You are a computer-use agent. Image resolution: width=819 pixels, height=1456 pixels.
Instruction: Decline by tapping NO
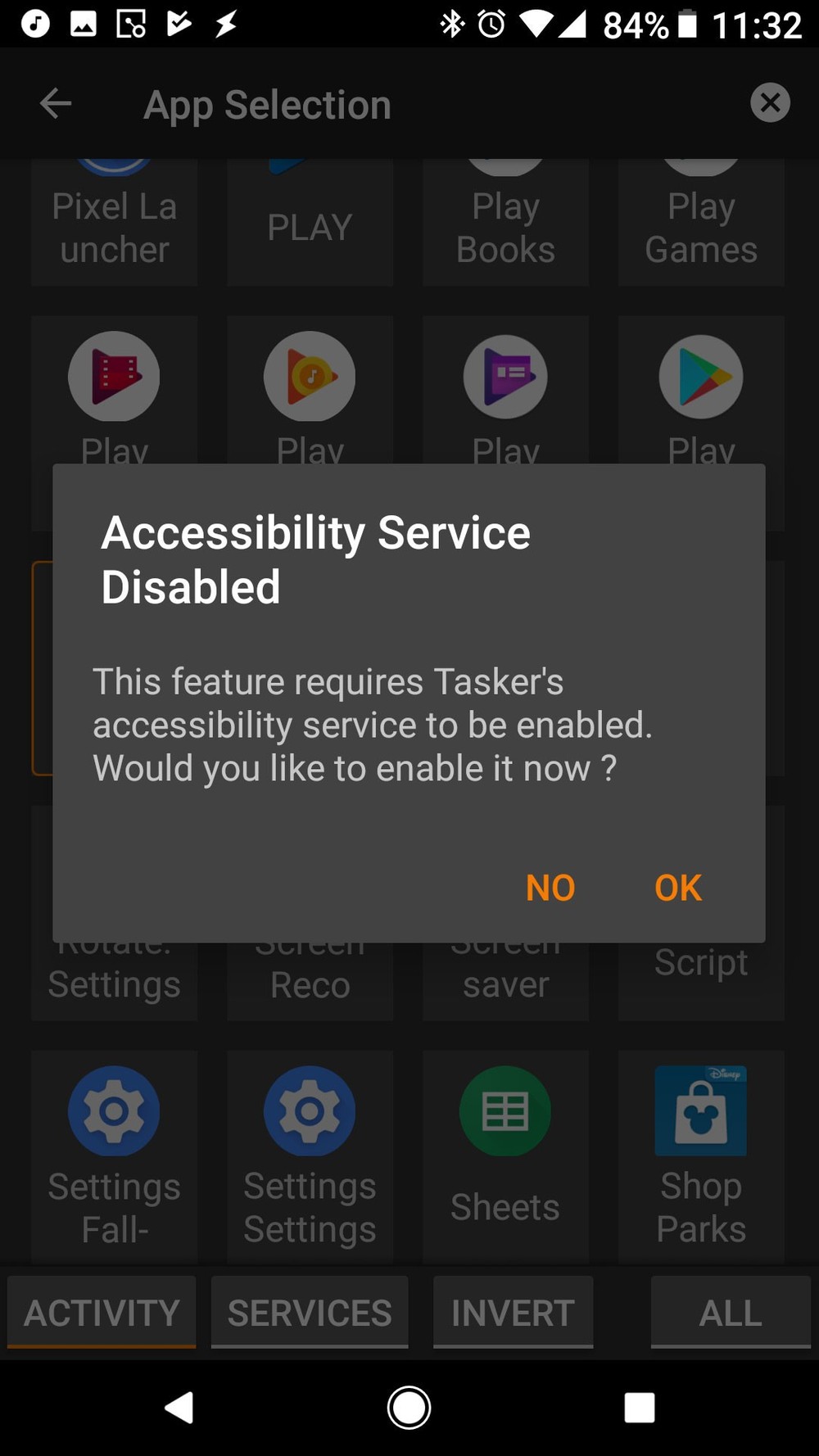pyautogui.click(x=550, y=888)
